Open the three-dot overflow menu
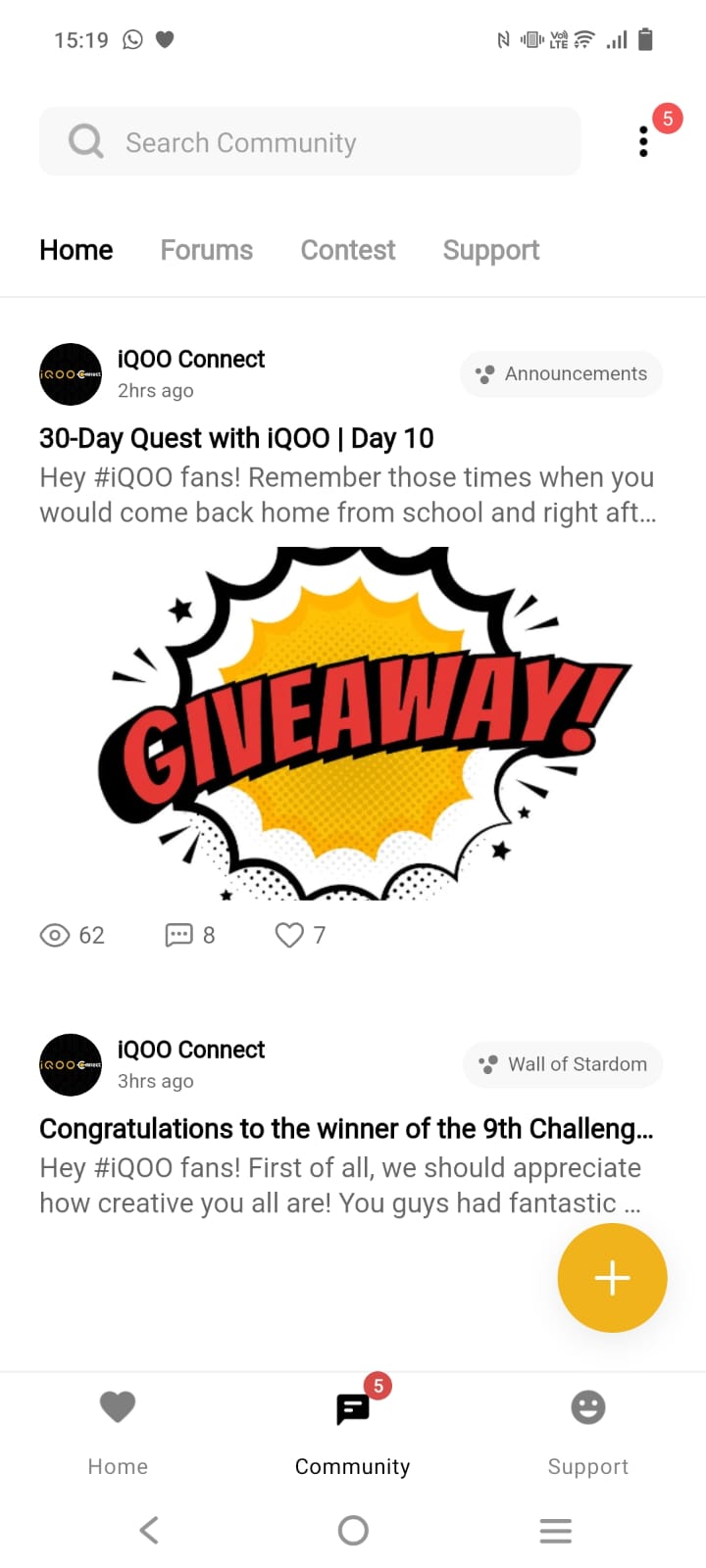Screen dimensions: 706x1568 point(643,142)
